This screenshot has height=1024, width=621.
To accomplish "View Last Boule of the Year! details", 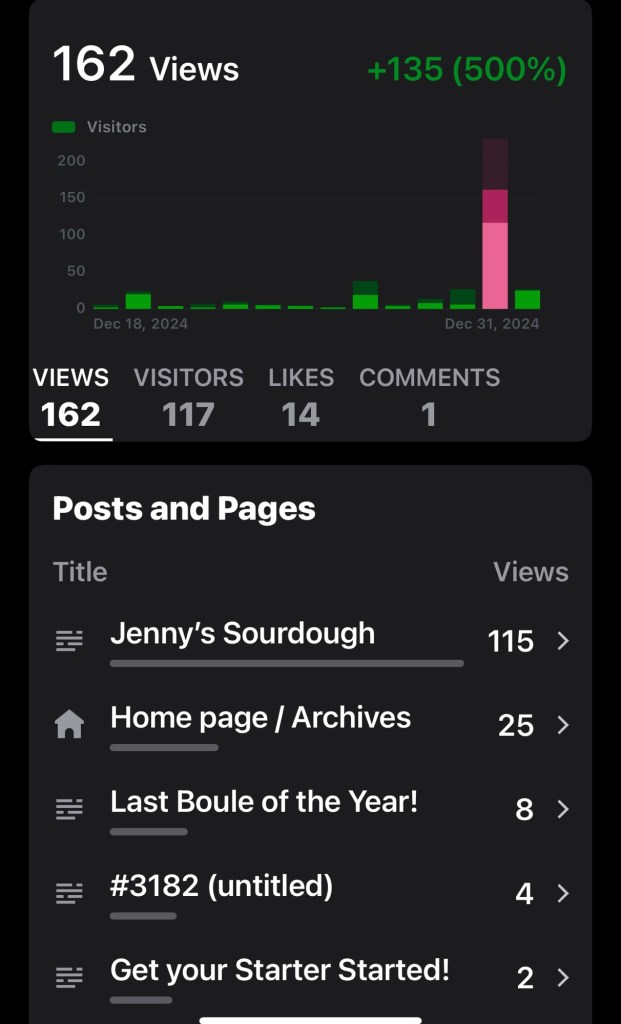I will pyautogui.click(x=310, y=808).
